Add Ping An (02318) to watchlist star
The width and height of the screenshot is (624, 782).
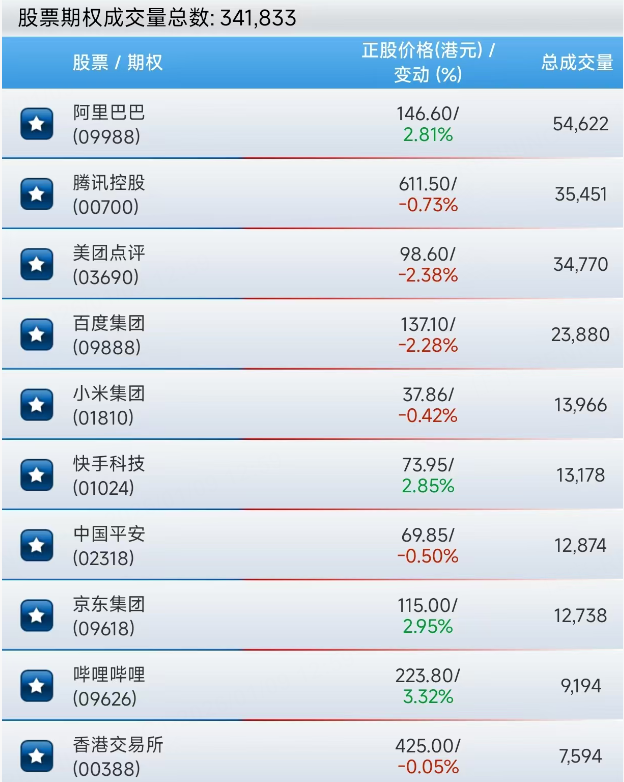click(x=37, y=545)
